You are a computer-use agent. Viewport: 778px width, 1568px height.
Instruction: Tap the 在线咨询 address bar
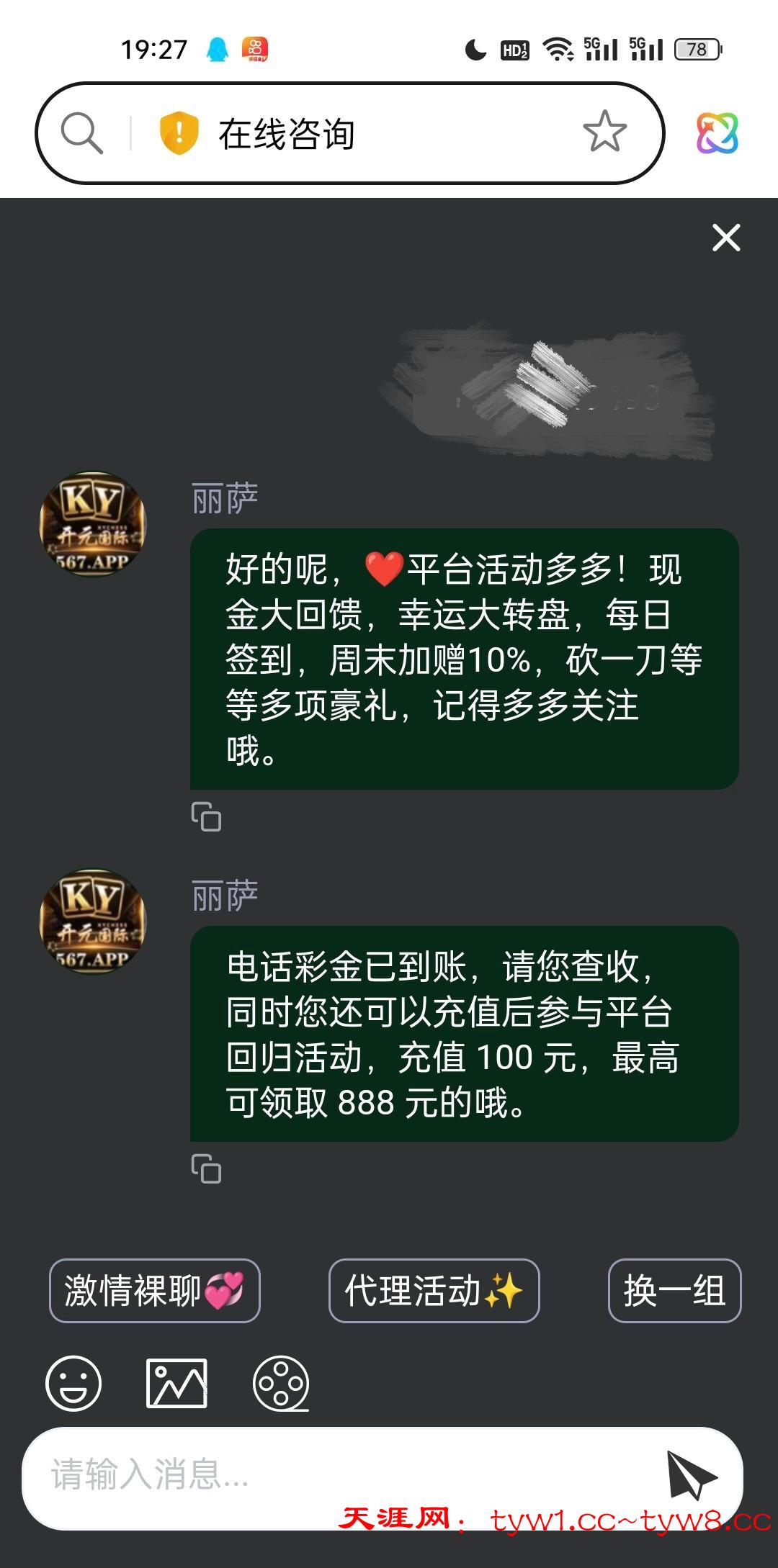tap(375, 134)
